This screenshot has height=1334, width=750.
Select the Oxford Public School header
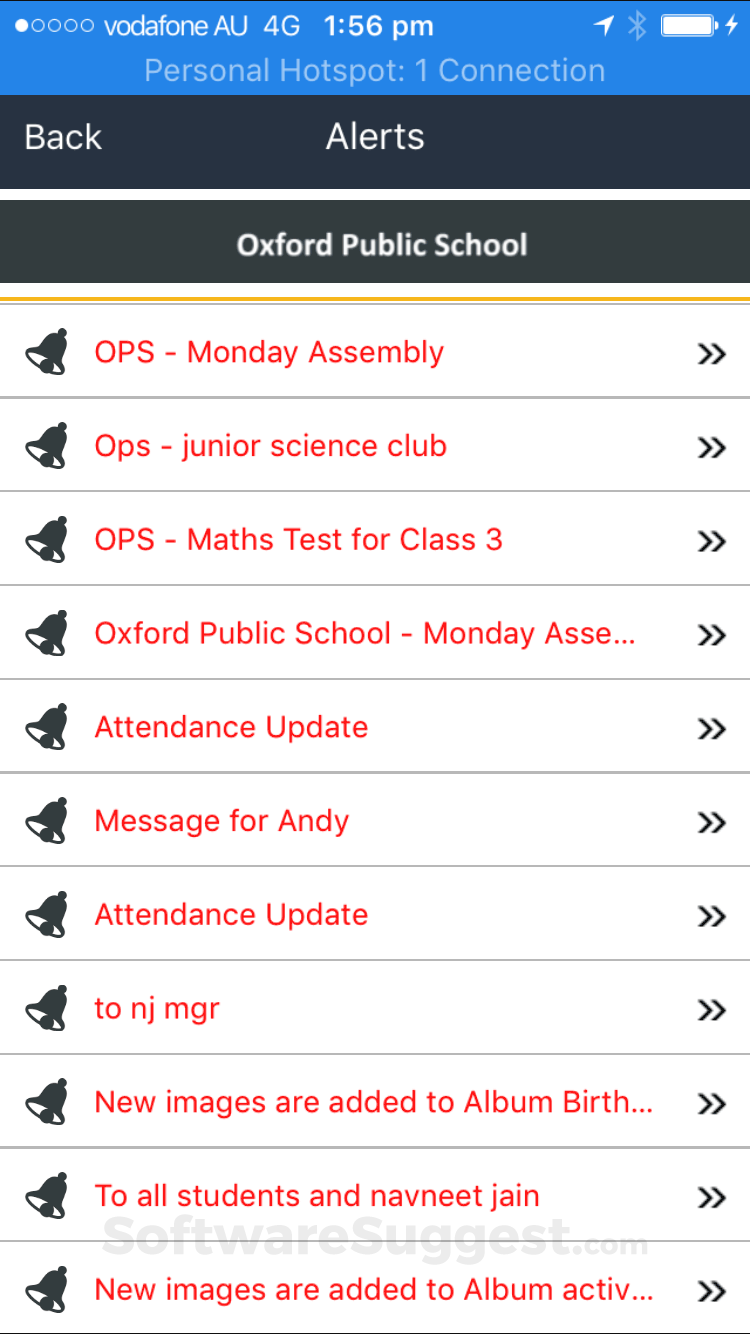click(381, 243)
